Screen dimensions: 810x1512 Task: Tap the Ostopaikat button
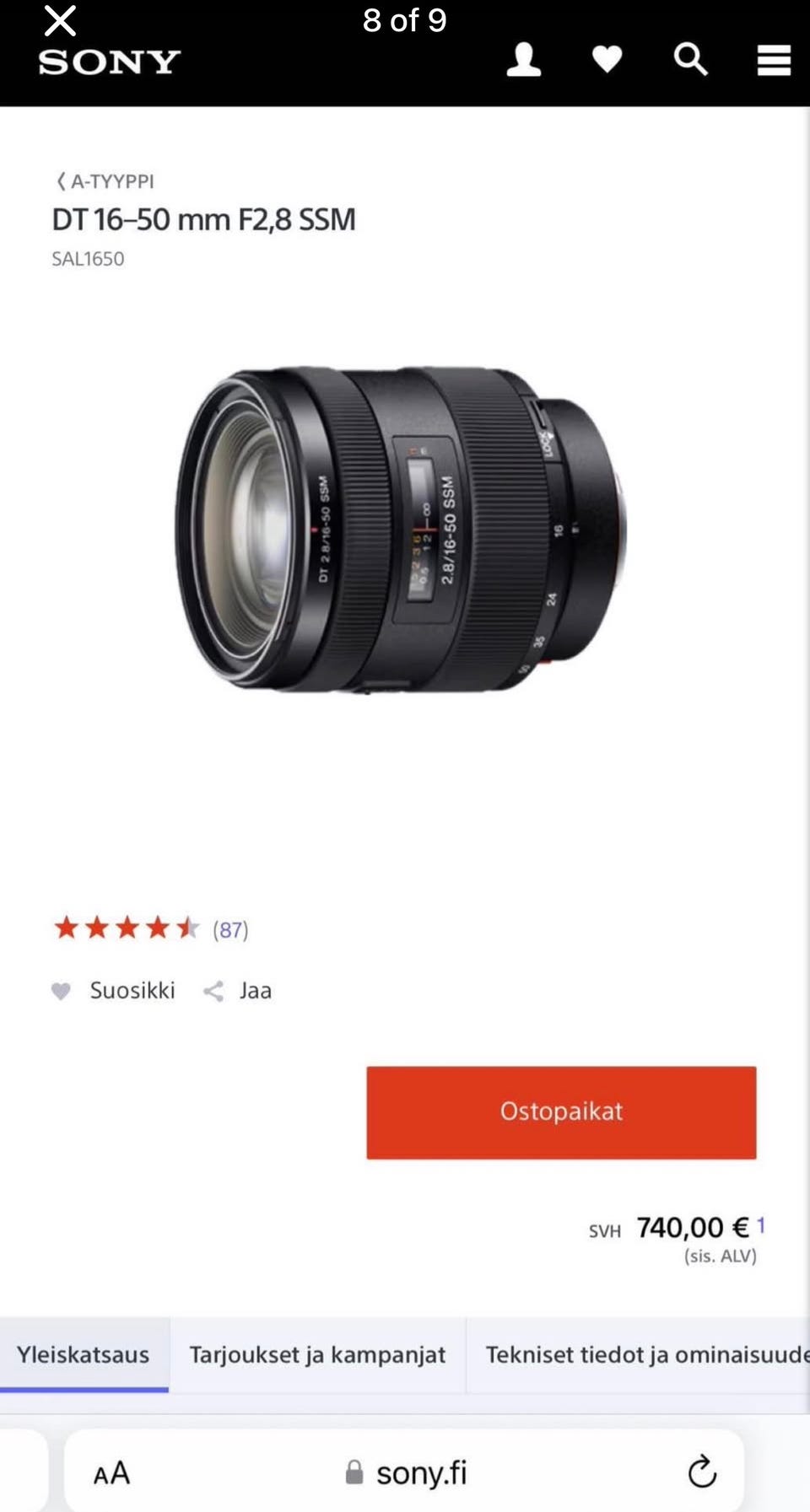[x=561, y=1112]
